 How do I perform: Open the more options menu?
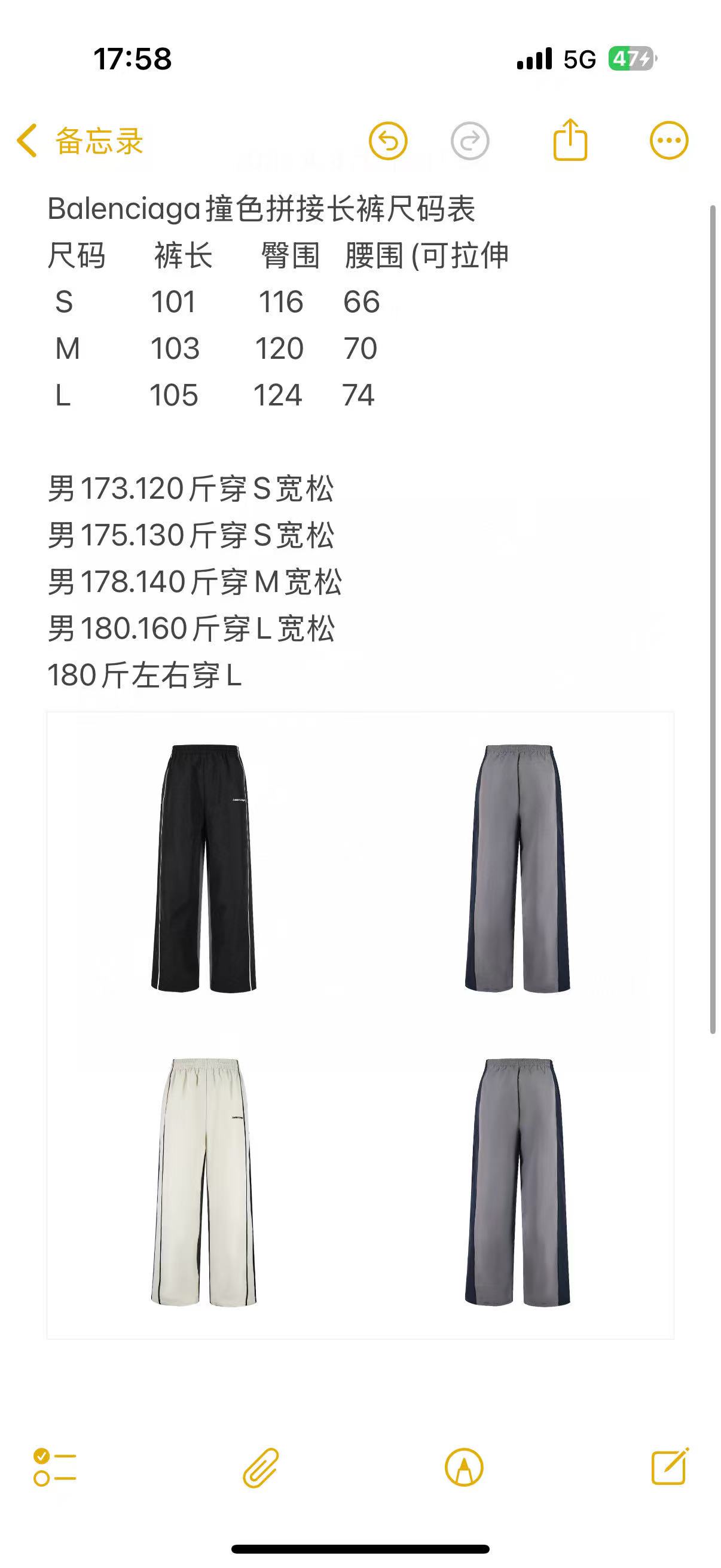pos(668,141)
